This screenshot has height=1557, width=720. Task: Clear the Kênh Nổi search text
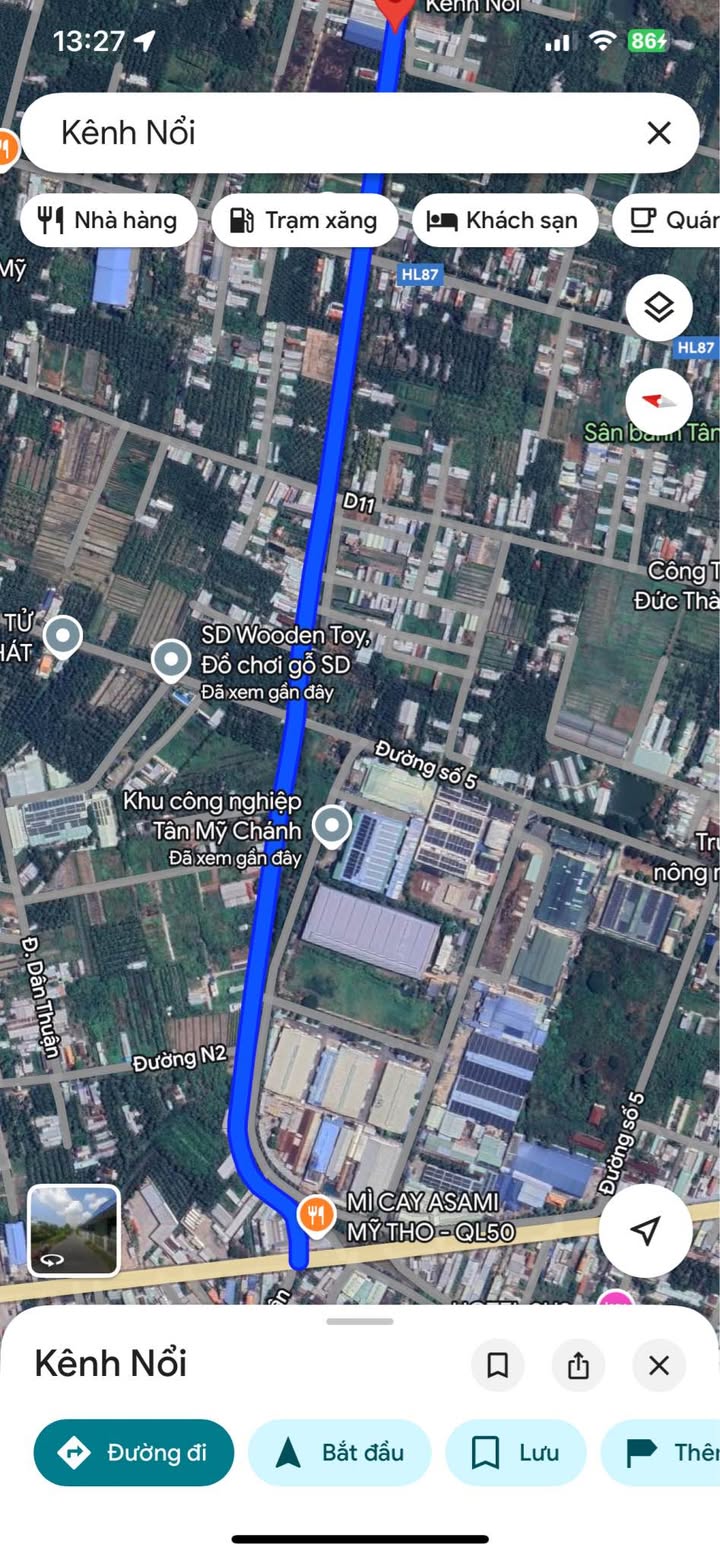pos(658,133)
